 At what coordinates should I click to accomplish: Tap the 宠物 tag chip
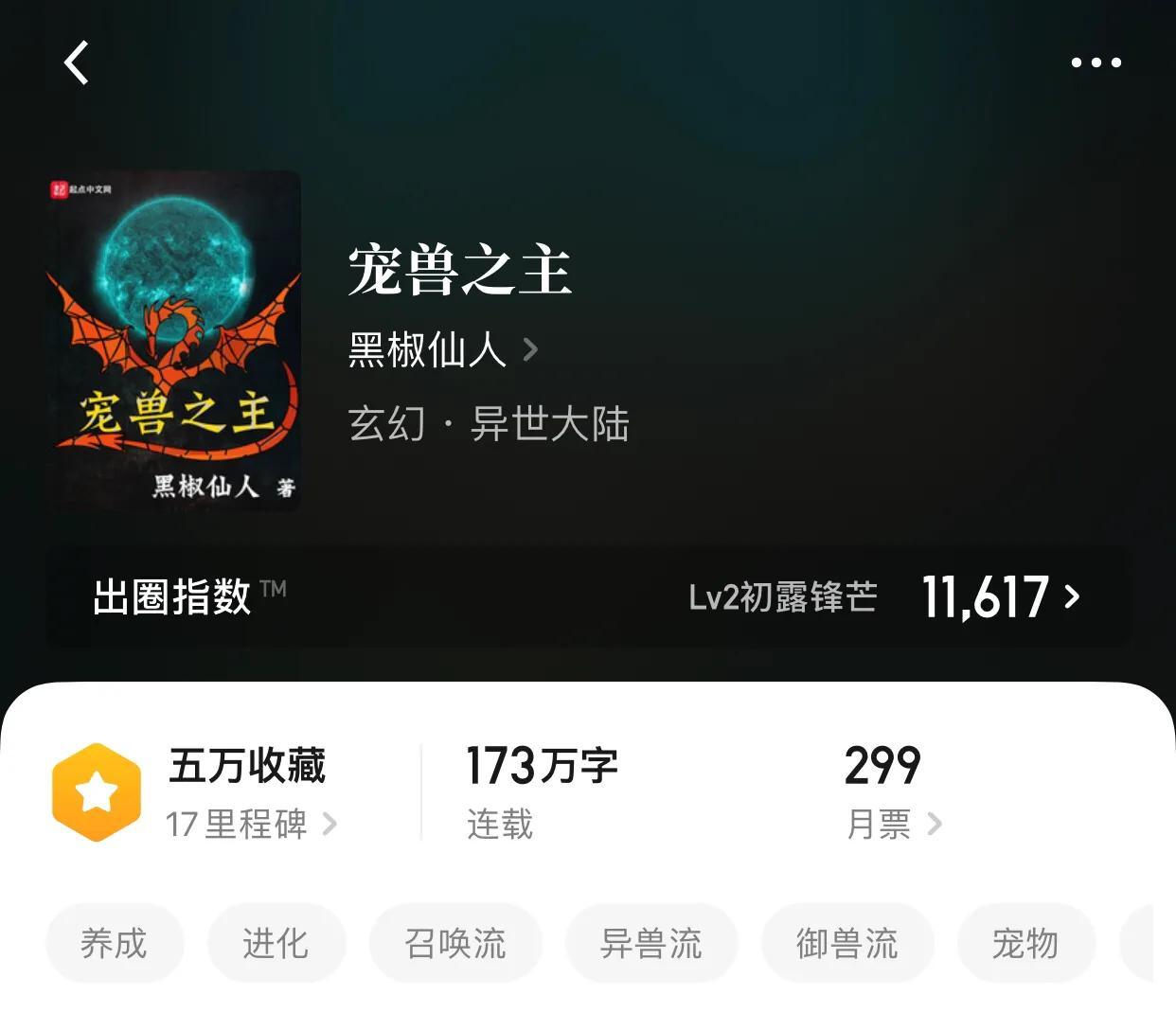(x=1025, y=943)
